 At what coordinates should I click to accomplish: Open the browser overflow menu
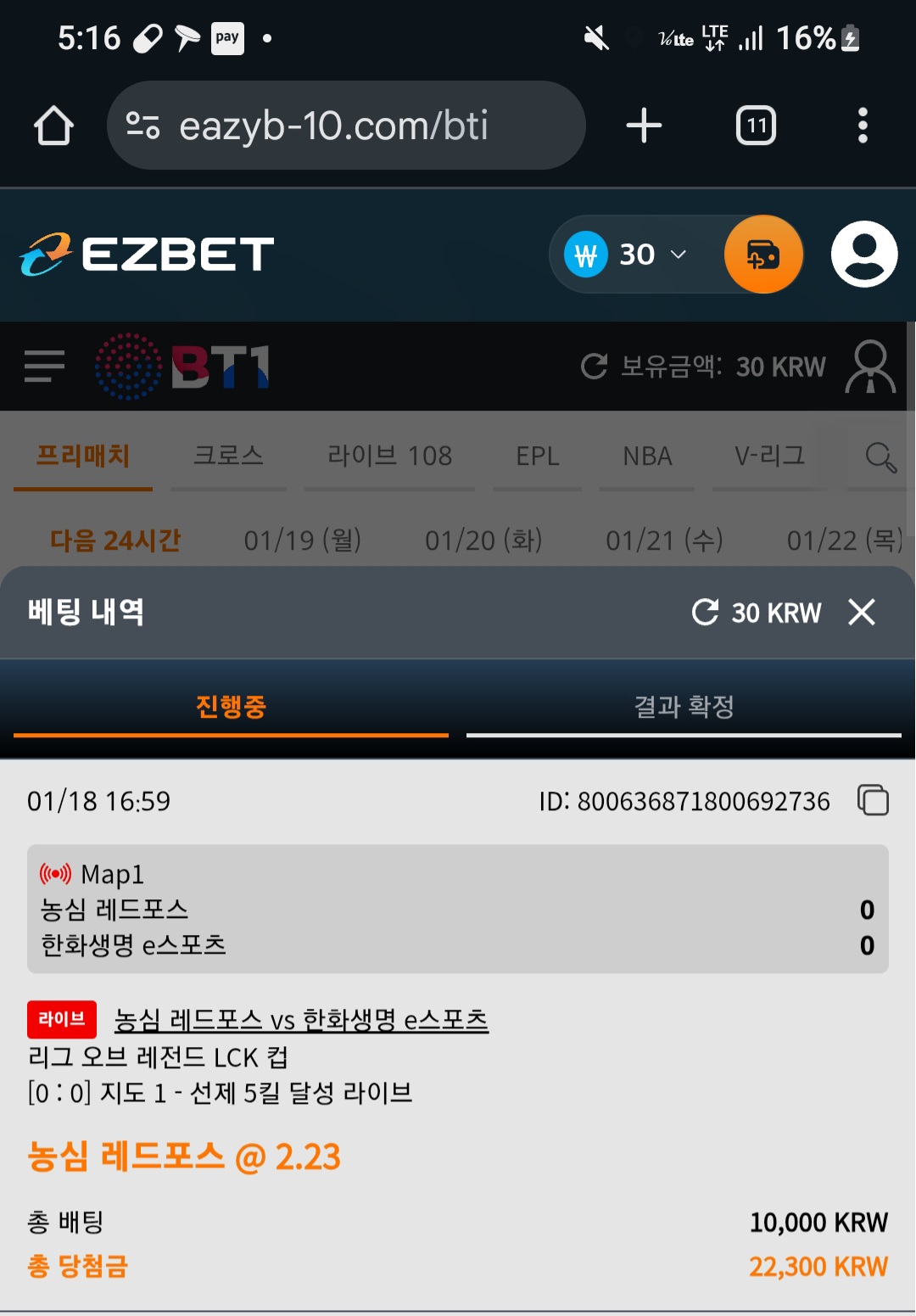tap(863, 126)
